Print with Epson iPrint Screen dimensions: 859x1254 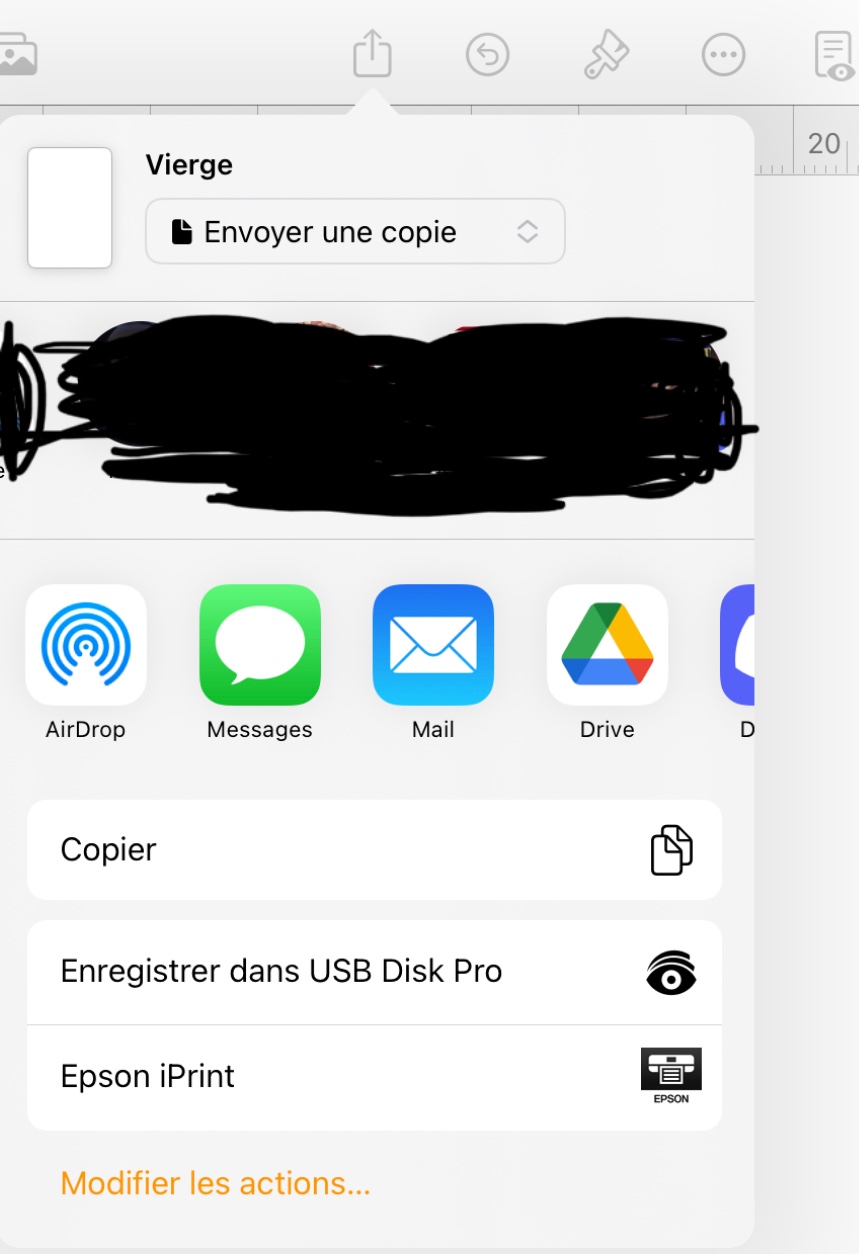[x=374, y=1077]
